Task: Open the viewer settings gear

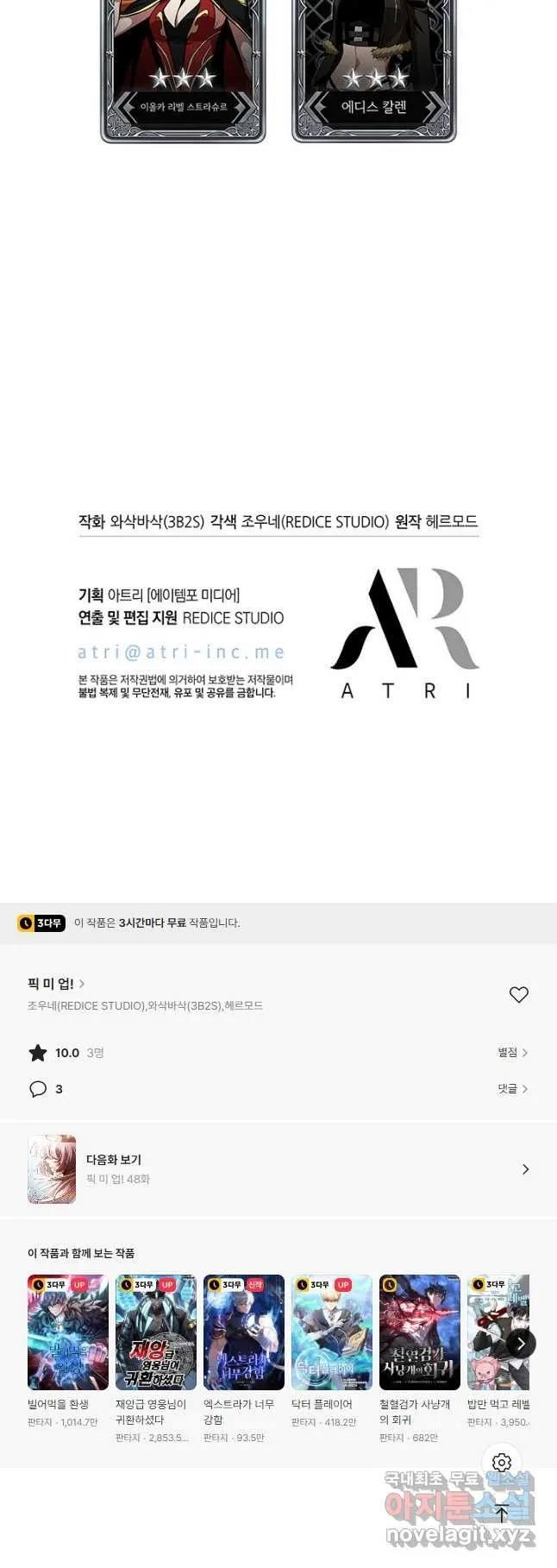Action: (502, 1462)
